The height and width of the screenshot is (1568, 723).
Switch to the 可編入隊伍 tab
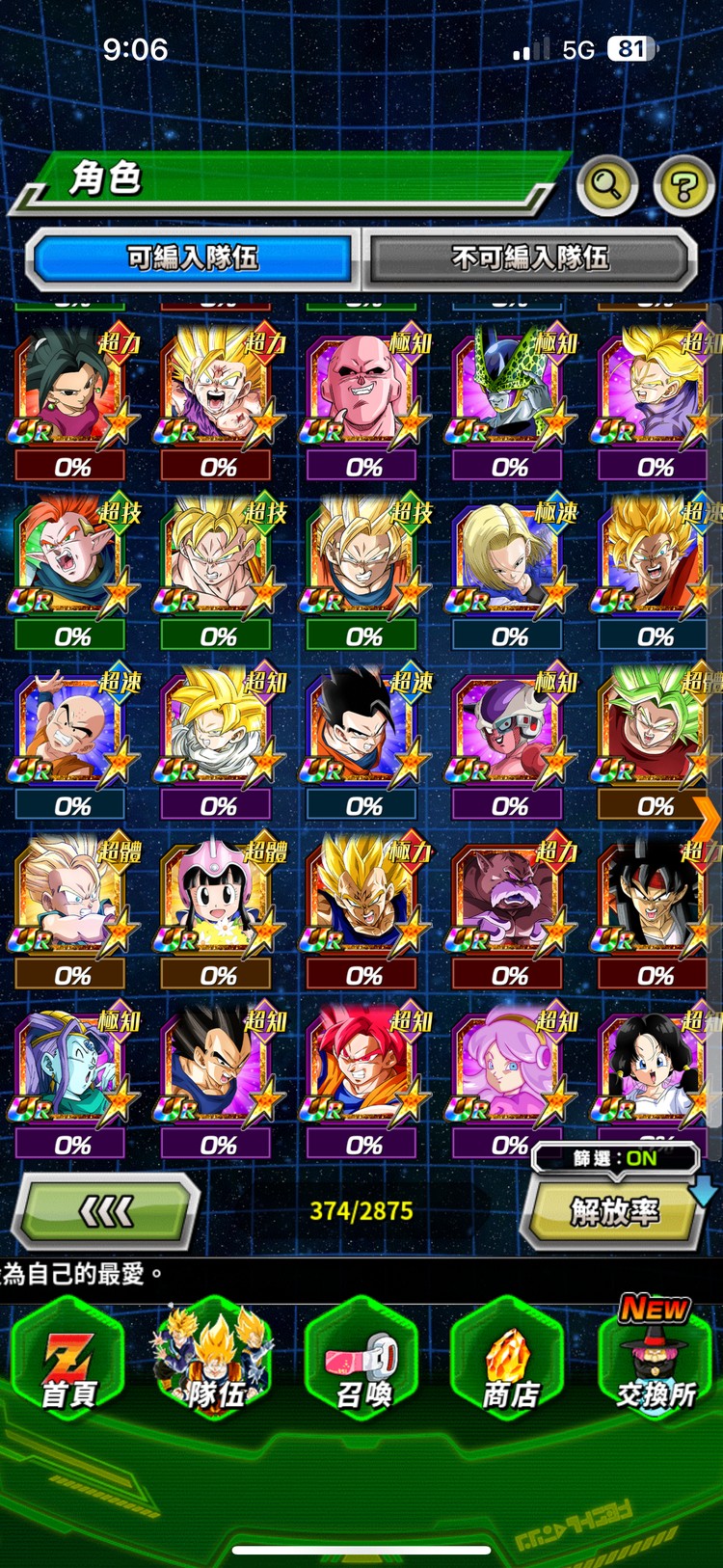(x=193, y=257)
